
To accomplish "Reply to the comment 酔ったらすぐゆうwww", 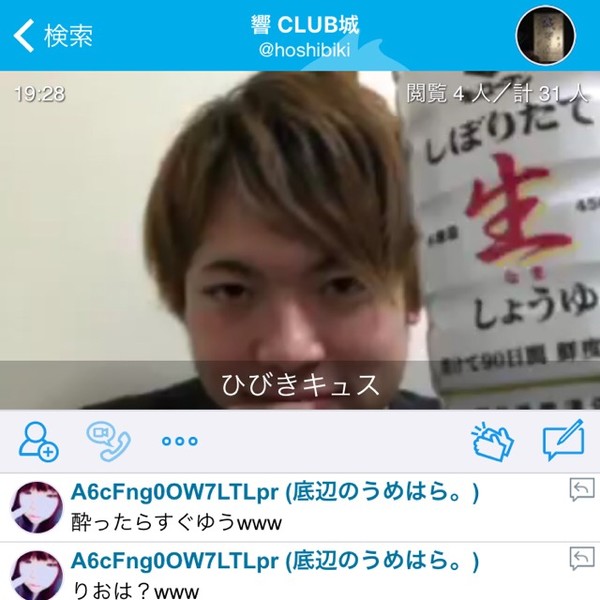I will coord(581,489).
